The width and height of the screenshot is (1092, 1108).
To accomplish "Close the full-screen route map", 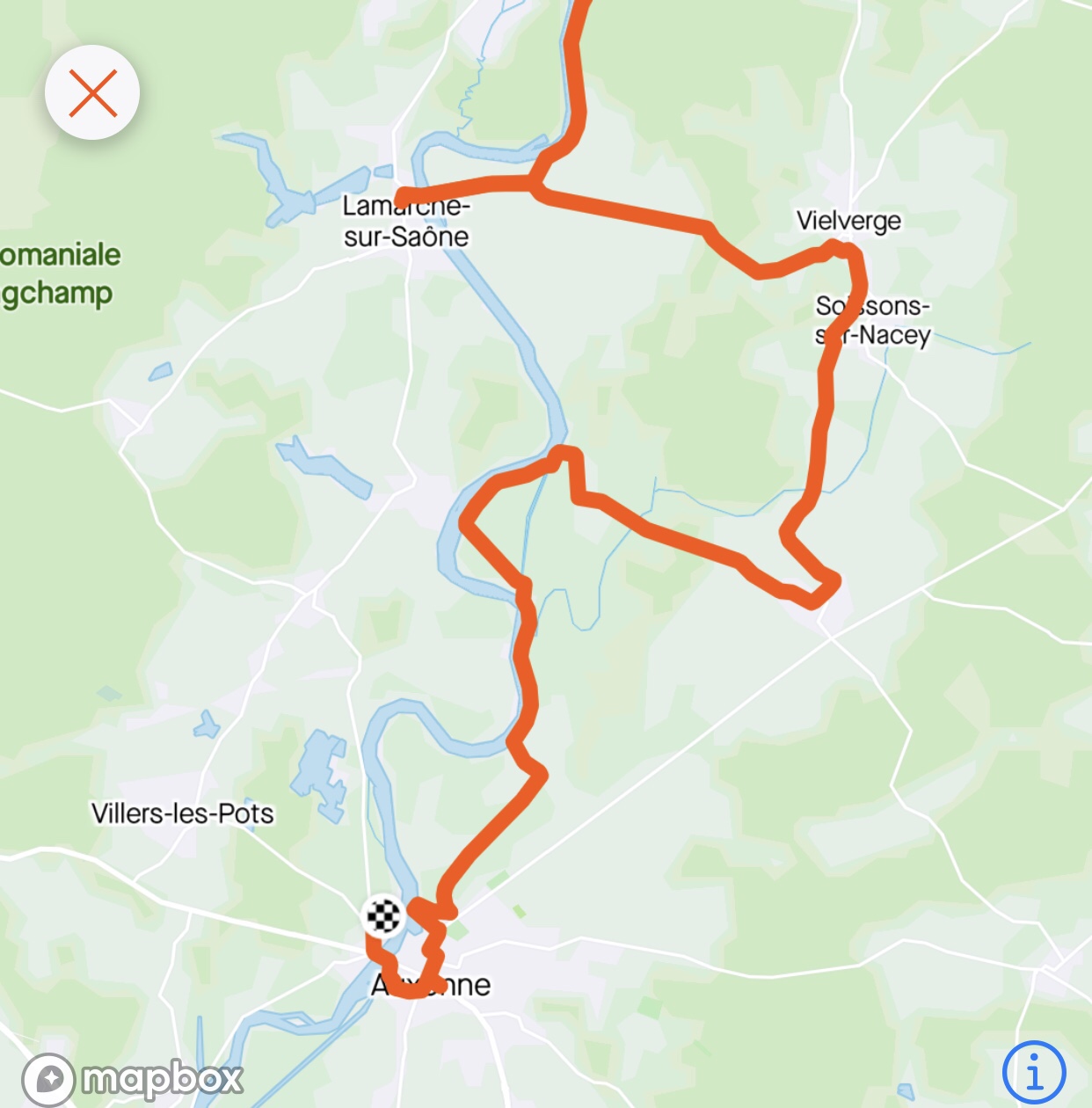I will coord(92,92).
